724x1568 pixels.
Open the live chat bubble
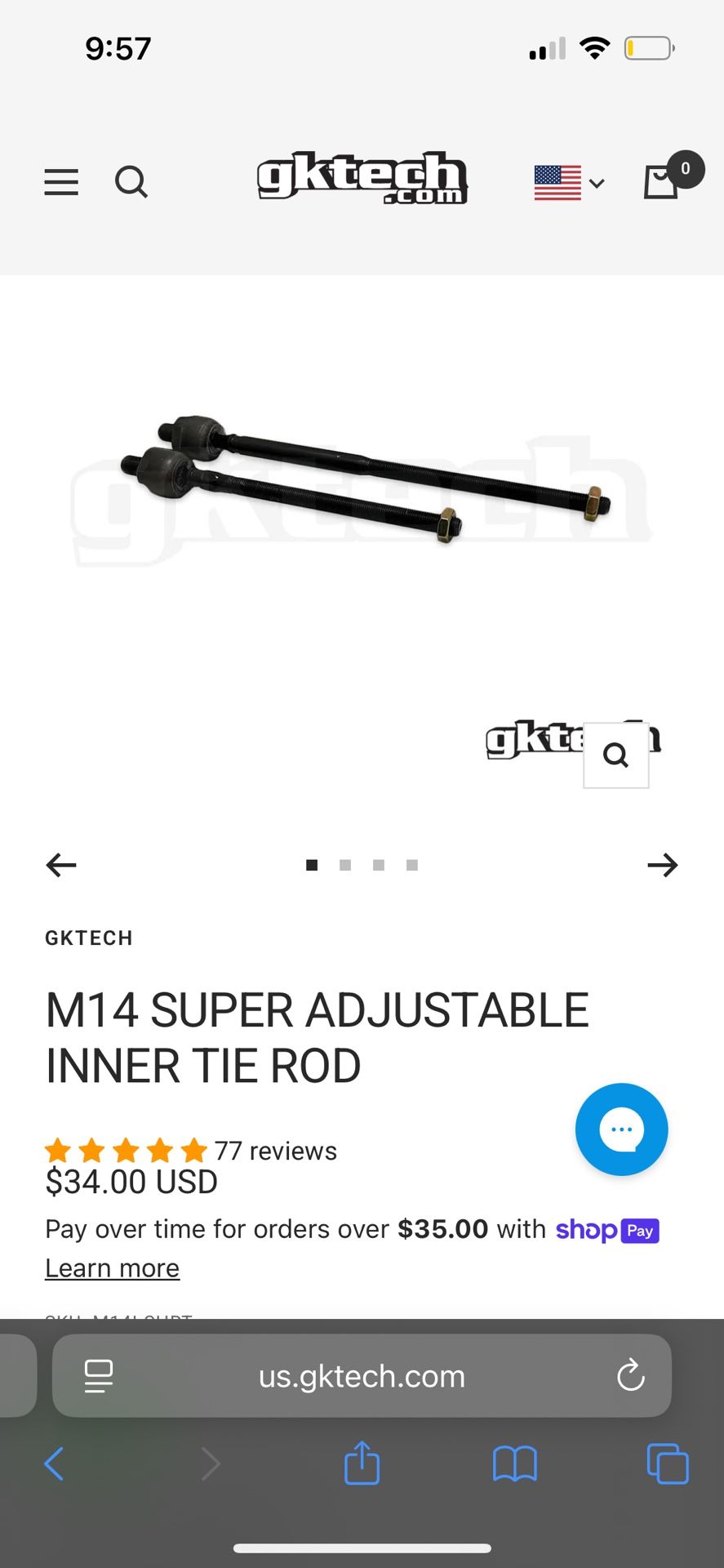(621, 1129)
